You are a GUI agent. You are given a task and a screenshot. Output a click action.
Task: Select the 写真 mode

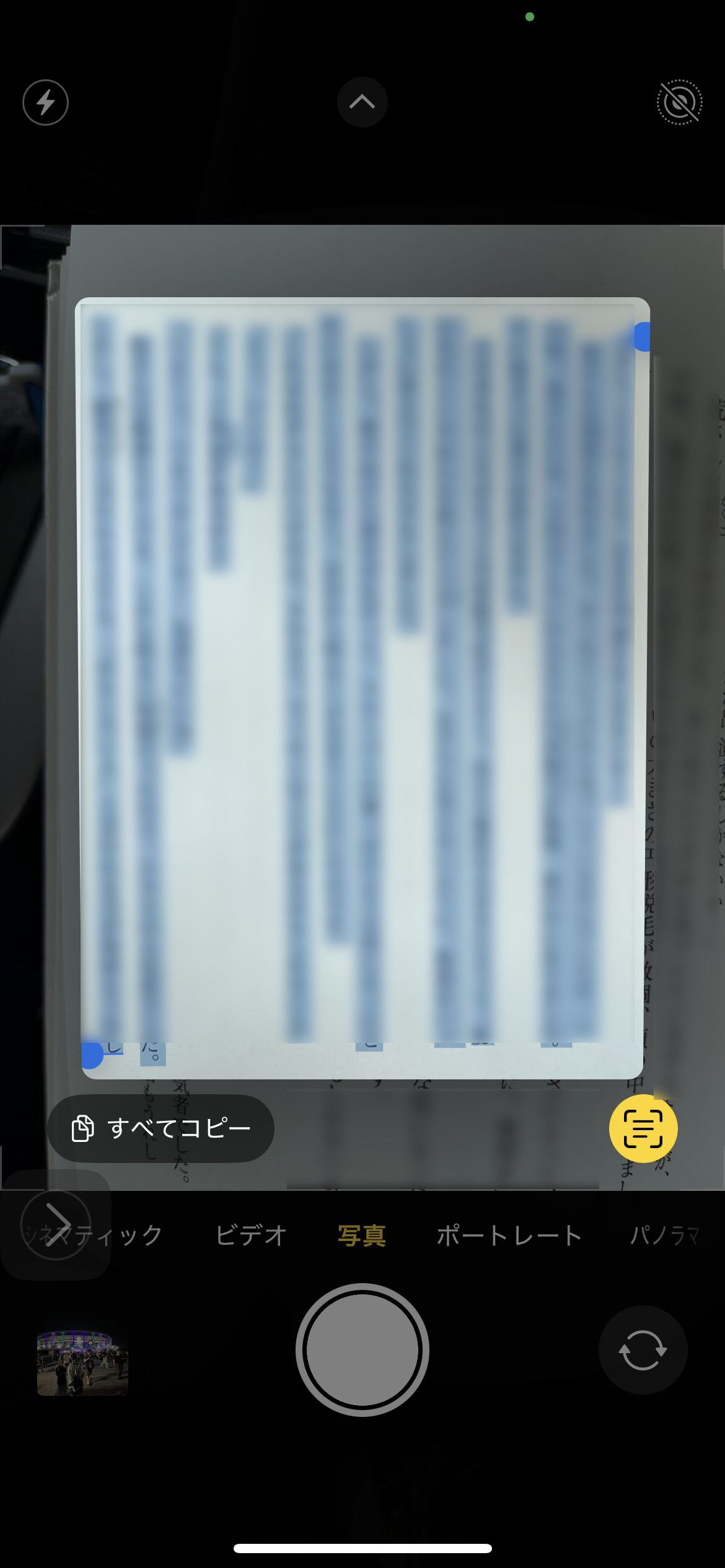[362, 1235]
